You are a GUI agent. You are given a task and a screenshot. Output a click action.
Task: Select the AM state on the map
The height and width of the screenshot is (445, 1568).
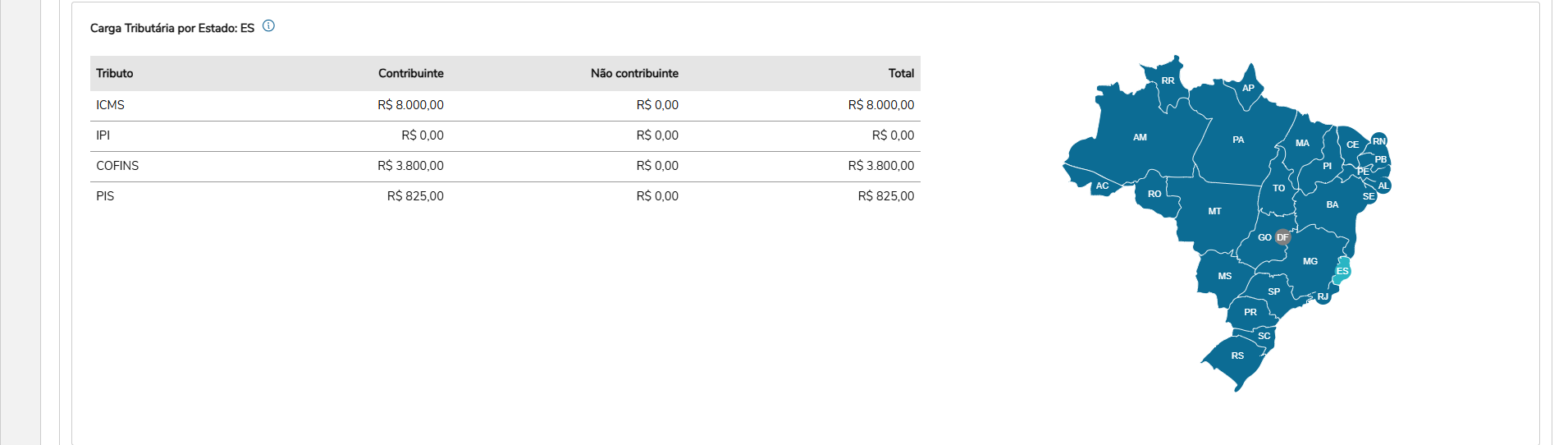coord(1140,137)
